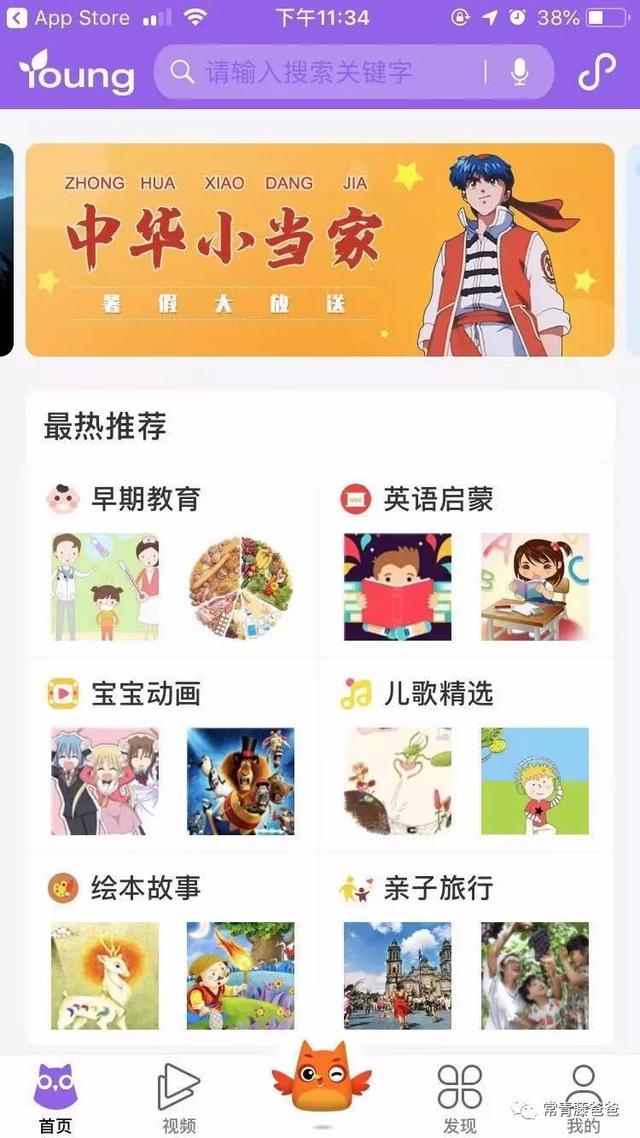Switch to the 发现 tab
This screenshot has height=1138, width=640.
[x=459, y=1098]
